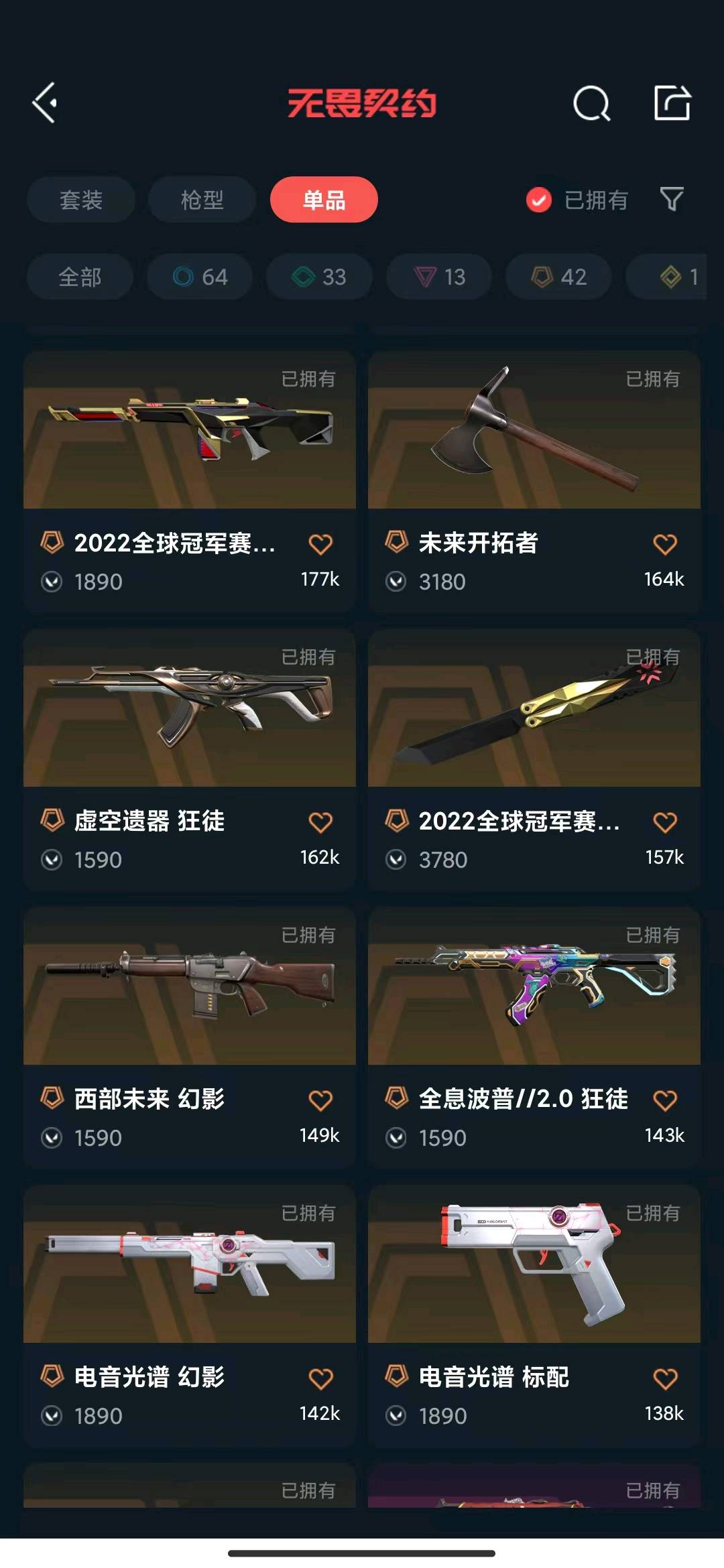This screenshot has height=1568, width=724.
Task: Like the 西部未来 幻影 skin
Action: [320, 1100]
